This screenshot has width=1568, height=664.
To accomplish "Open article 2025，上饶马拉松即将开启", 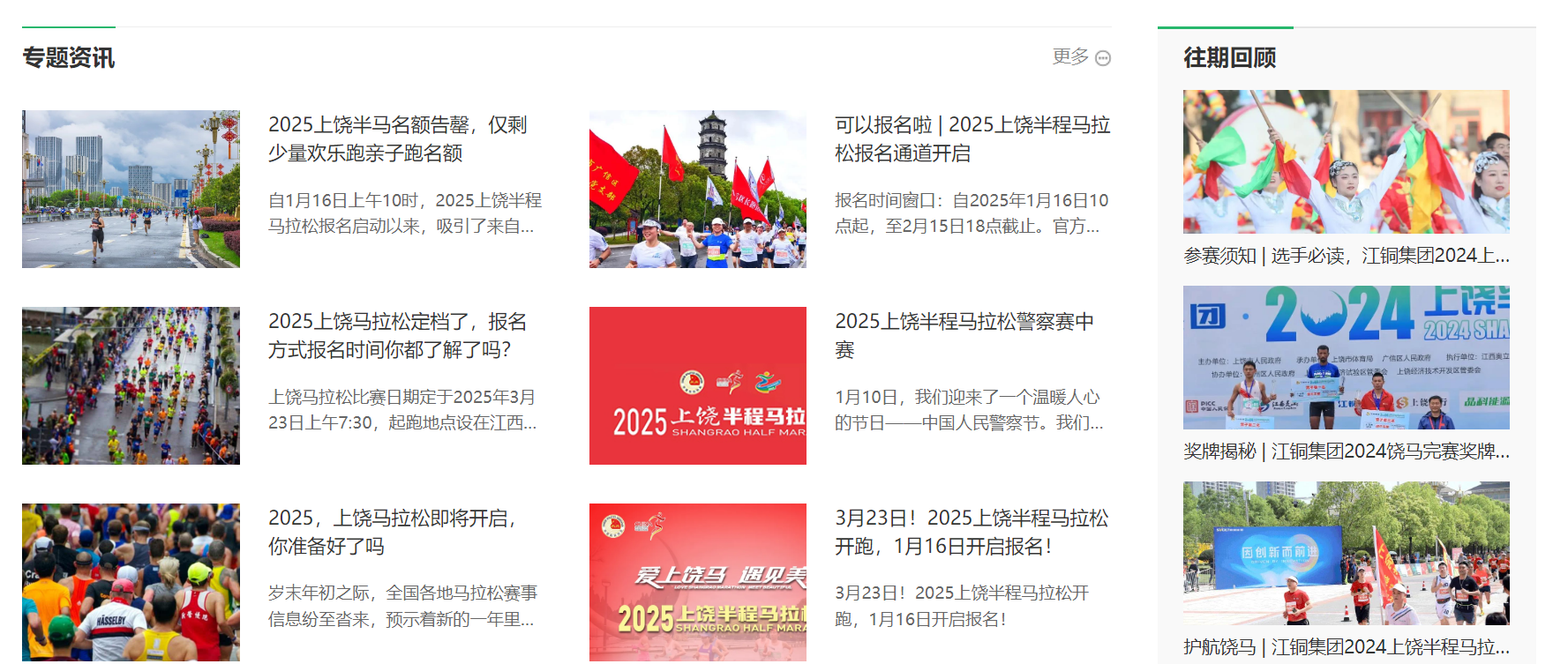I will [393, 532].
